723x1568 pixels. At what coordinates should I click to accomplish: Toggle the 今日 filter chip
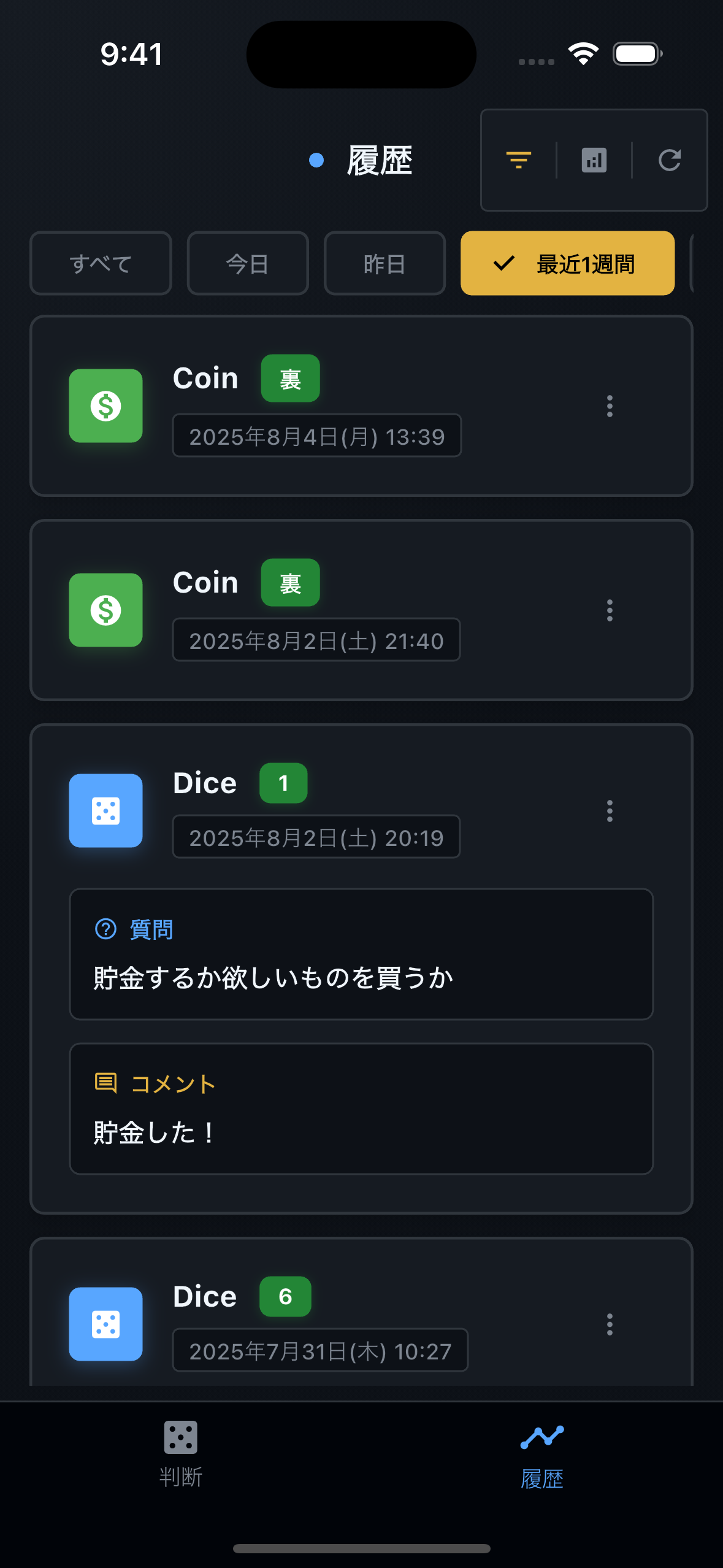pyautogui.click(x=247, y=263)
